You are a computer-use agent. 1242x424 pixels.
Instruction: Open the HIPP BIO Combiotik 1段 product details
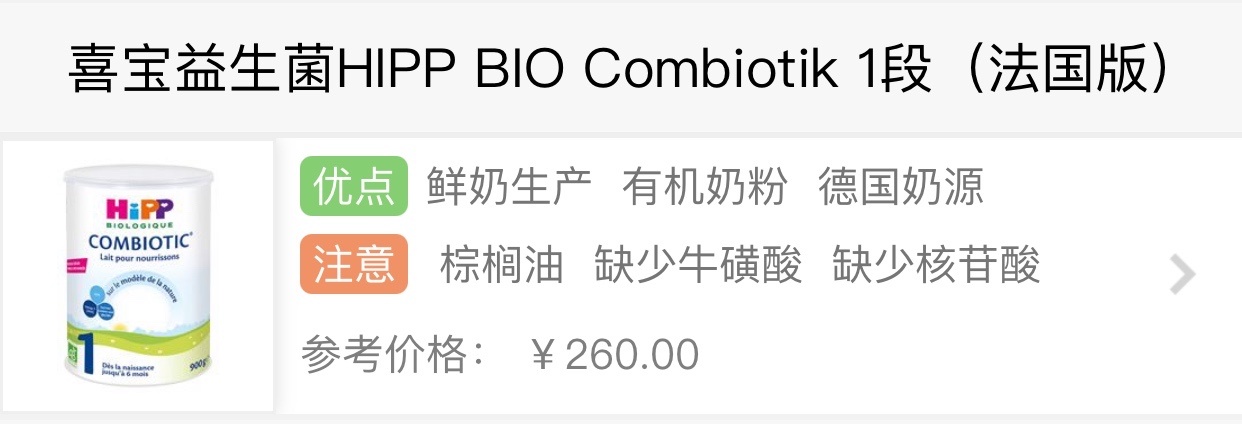620,70
